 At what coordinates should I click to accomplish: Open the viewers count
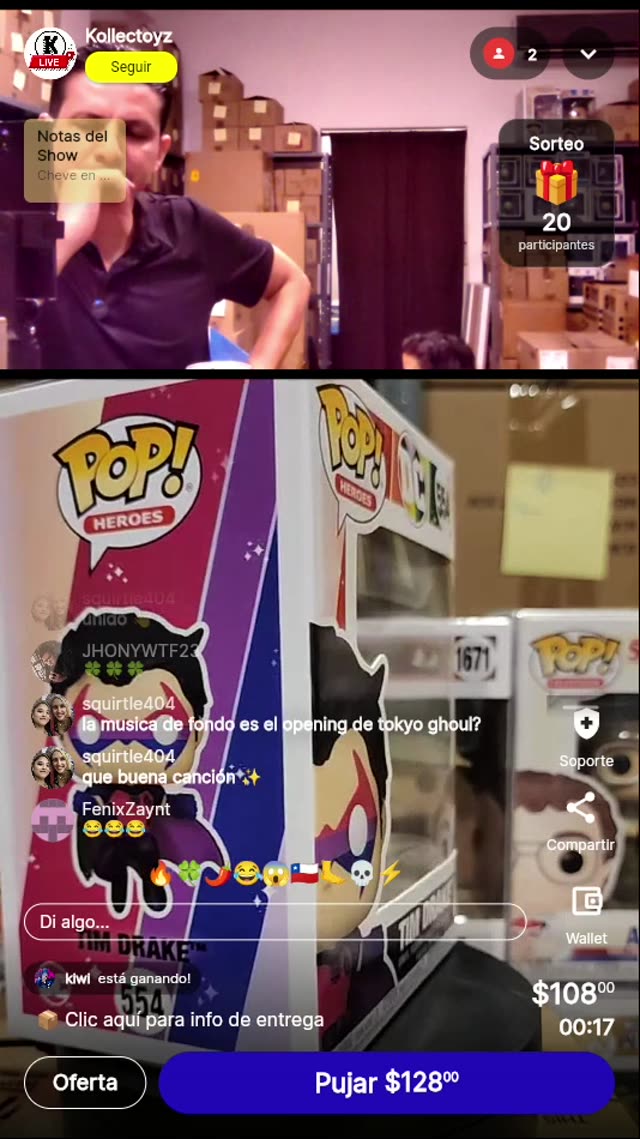point(511,54)
